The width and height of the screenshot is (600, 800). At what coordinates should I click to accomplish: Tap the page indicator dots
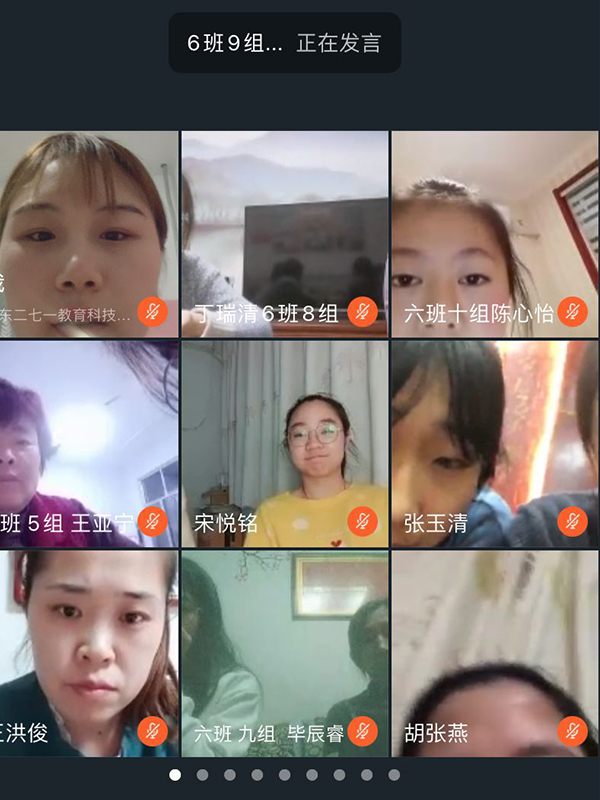click(x=285, y=775)
